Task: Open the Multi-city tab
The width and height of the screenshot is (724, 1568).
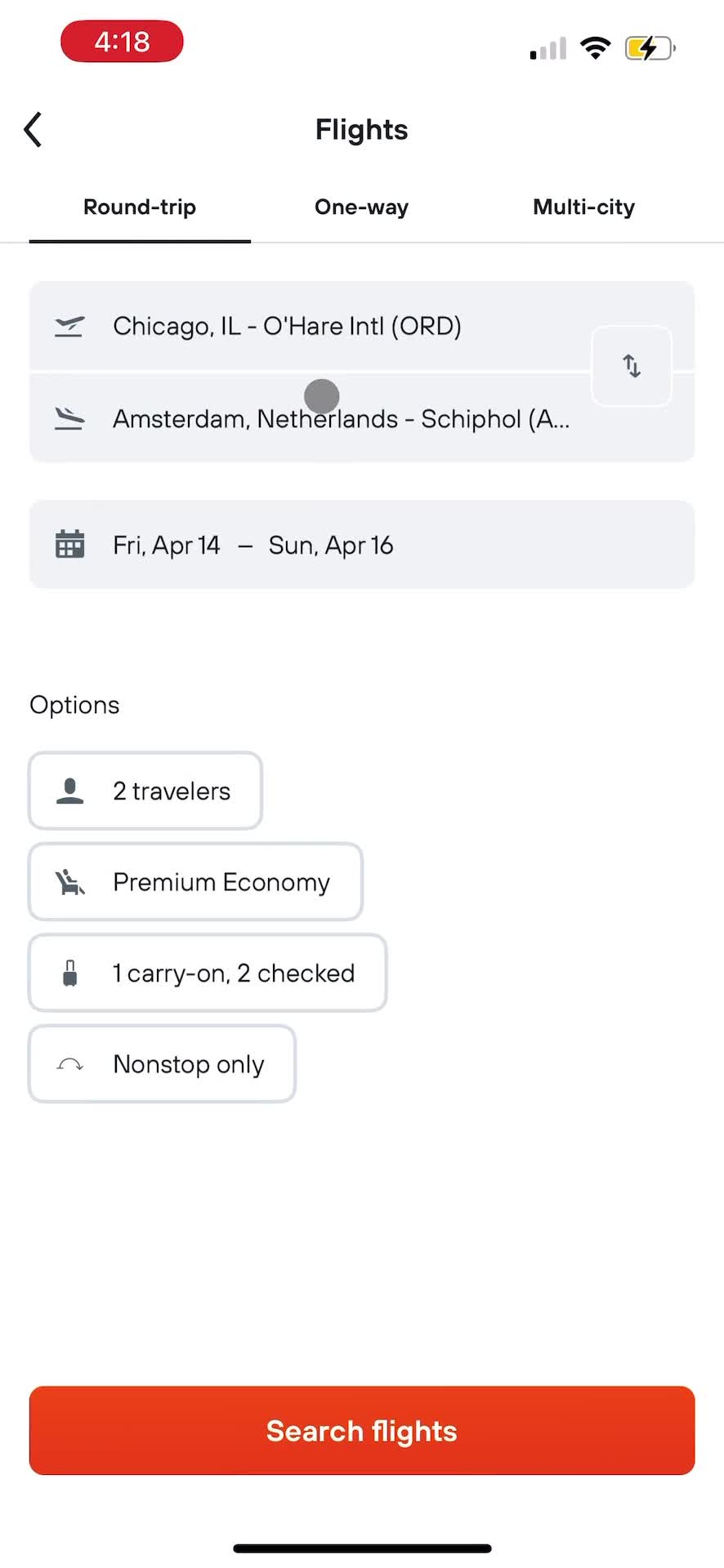Action: (x=583, y=207)
